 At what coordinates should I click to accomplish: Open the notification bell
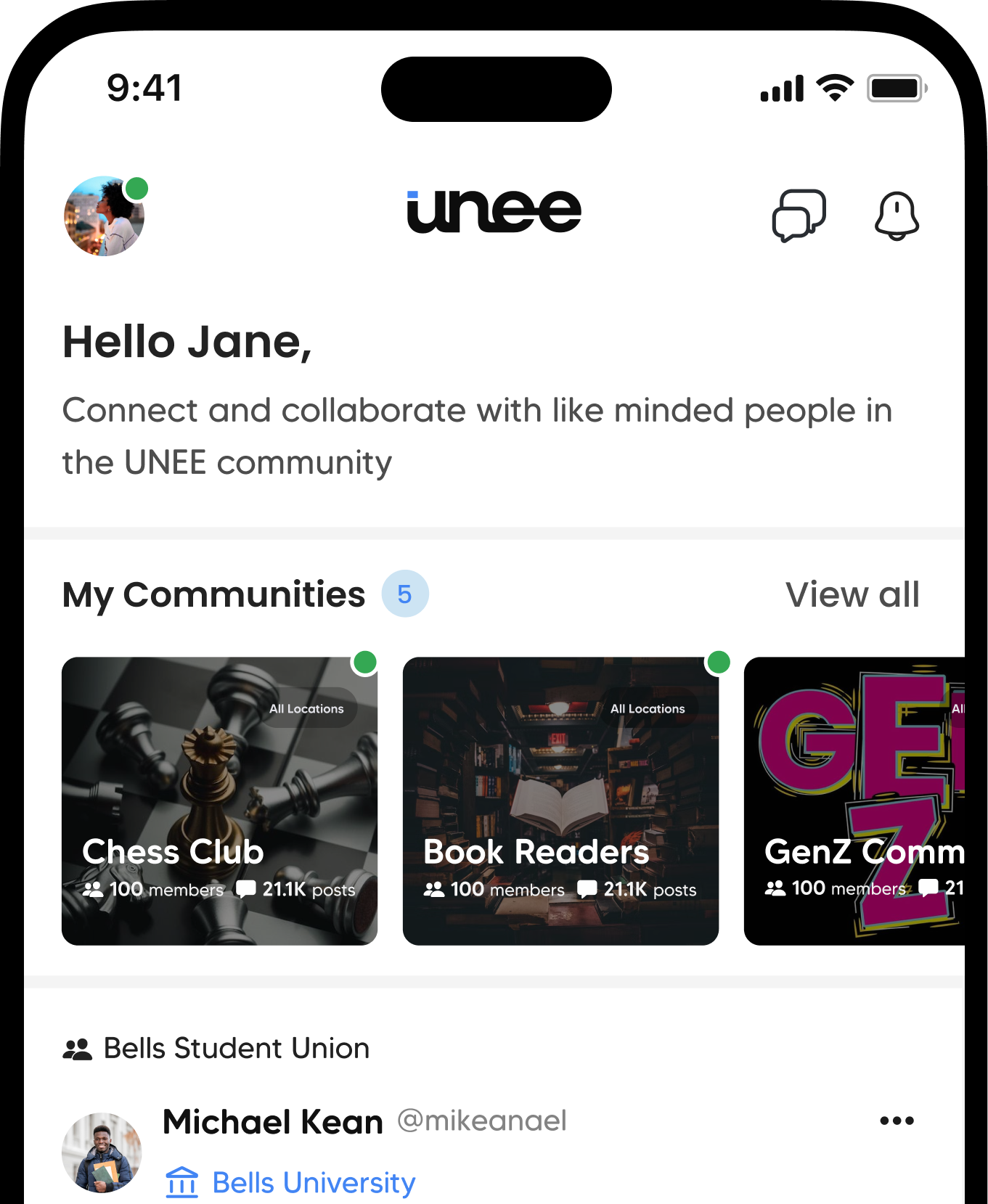pyautogui.click(x=897, y=216)
